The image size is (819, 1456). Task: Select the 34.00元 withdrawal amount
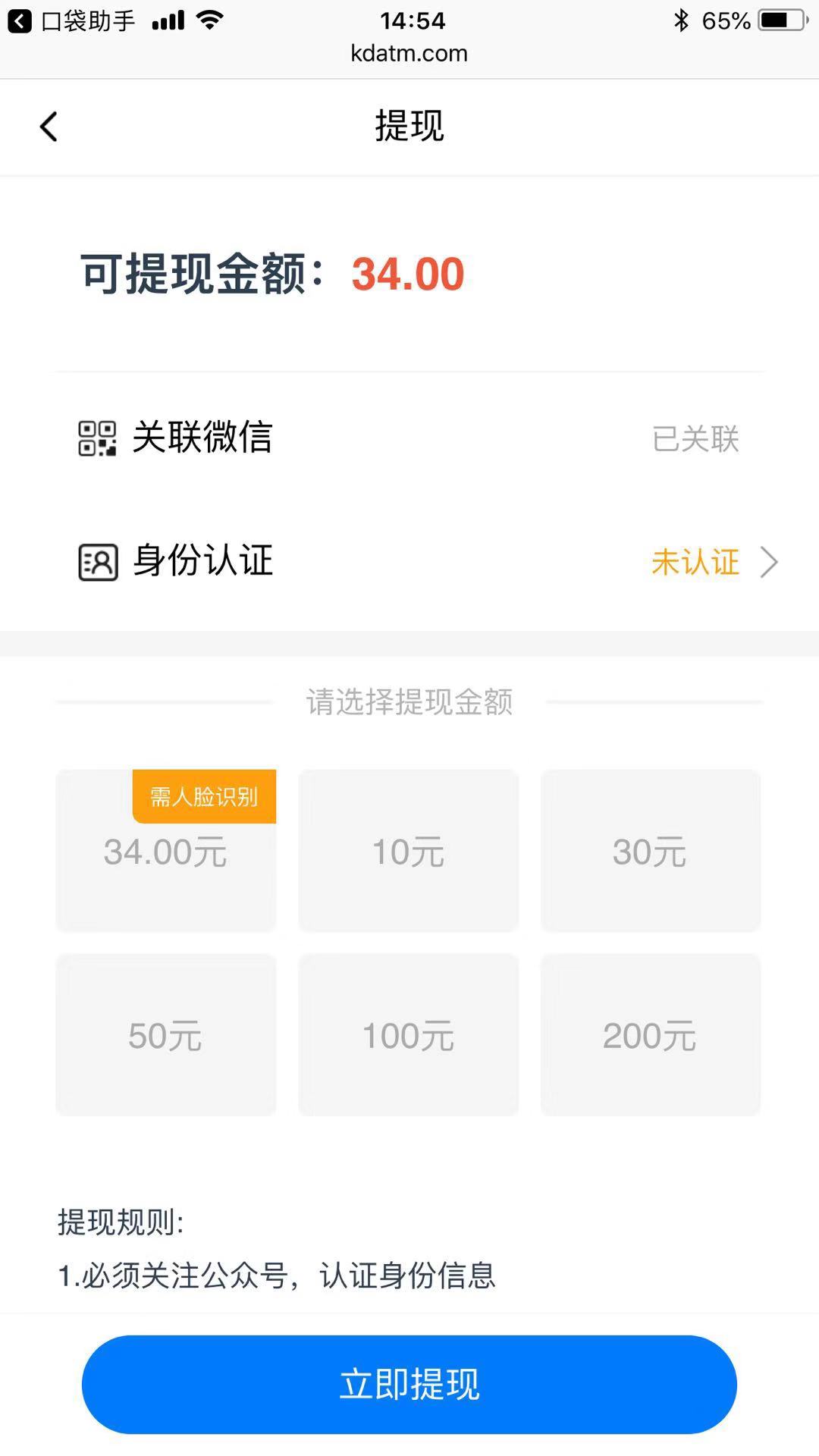pos(165,851)
